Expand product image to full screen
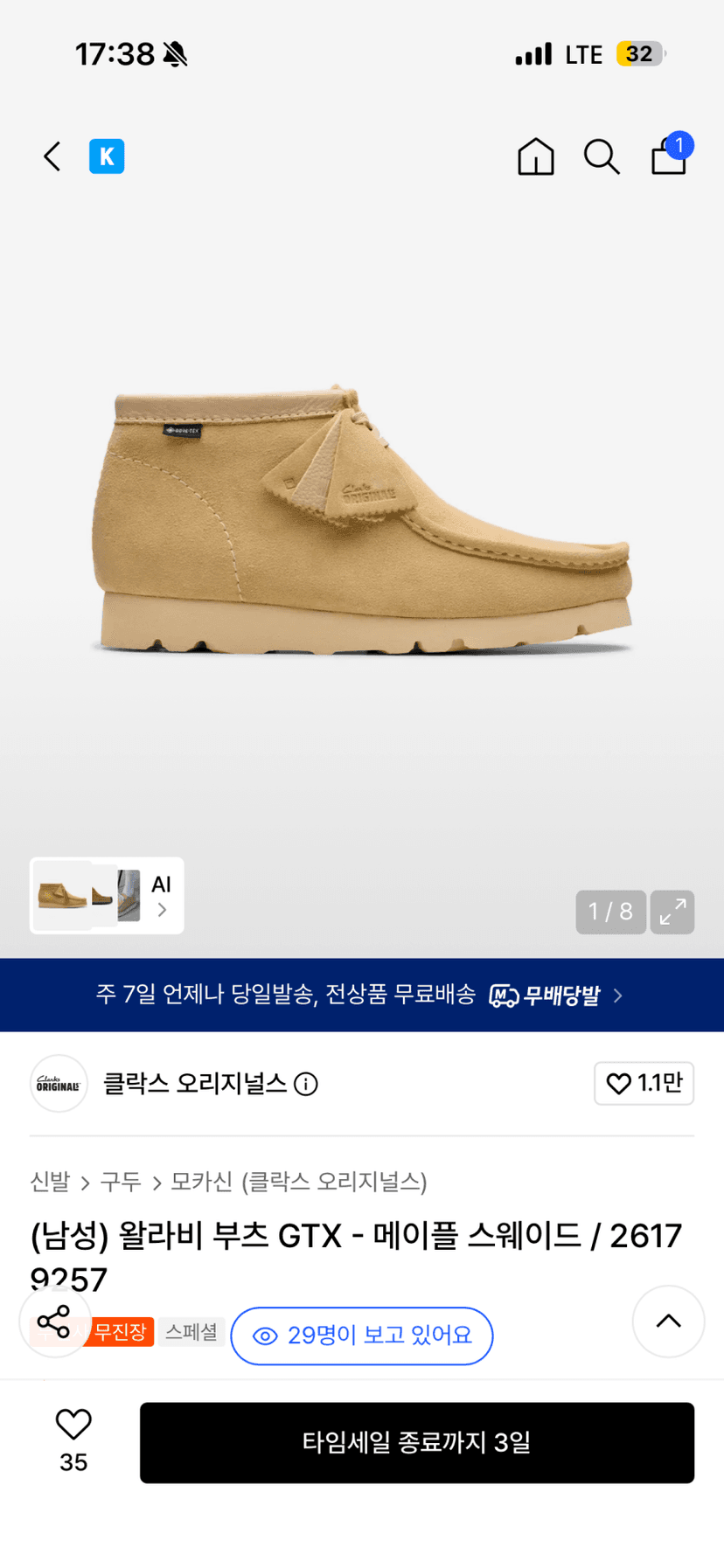Image resolution: width=724 pixels, height=1568 pixels. pyautogui.click(x=672, y=912)
